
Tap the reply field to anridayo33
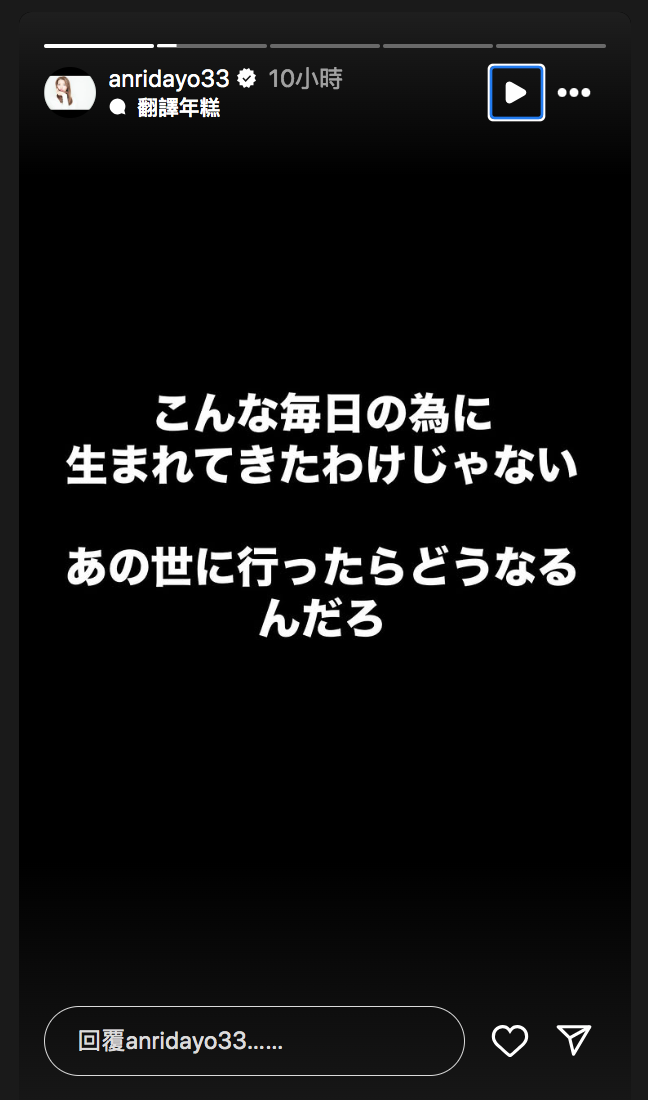click(254, 1041)
